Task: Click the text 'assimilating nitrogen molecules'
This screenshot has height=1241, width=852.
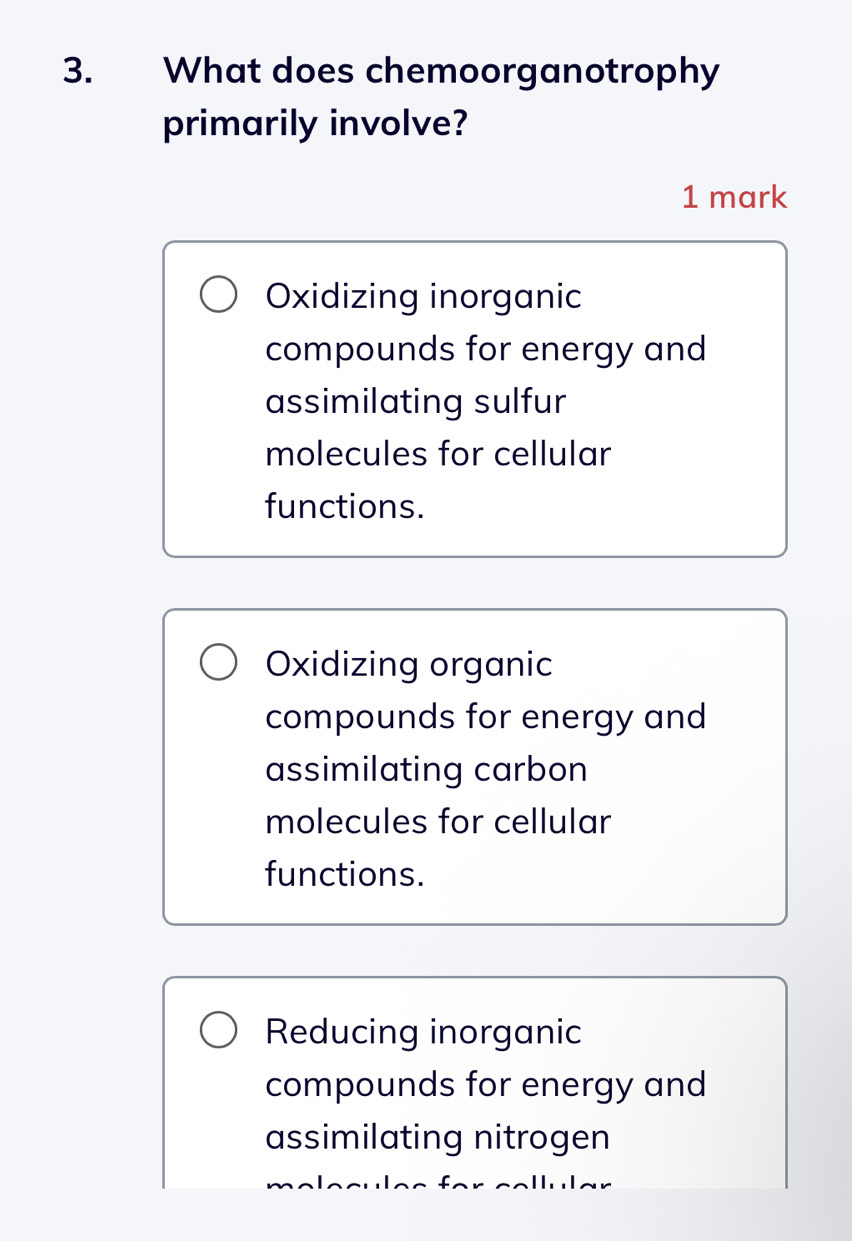Action: (x=437, y=1137)
